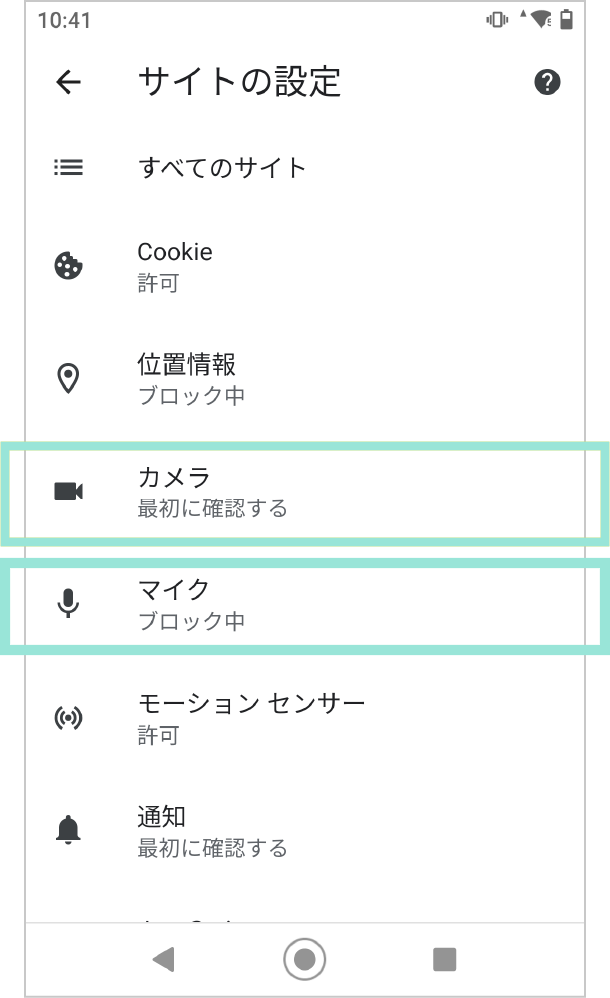
Task: Open the help question mark icon
Action: click(x=547, y=82)
